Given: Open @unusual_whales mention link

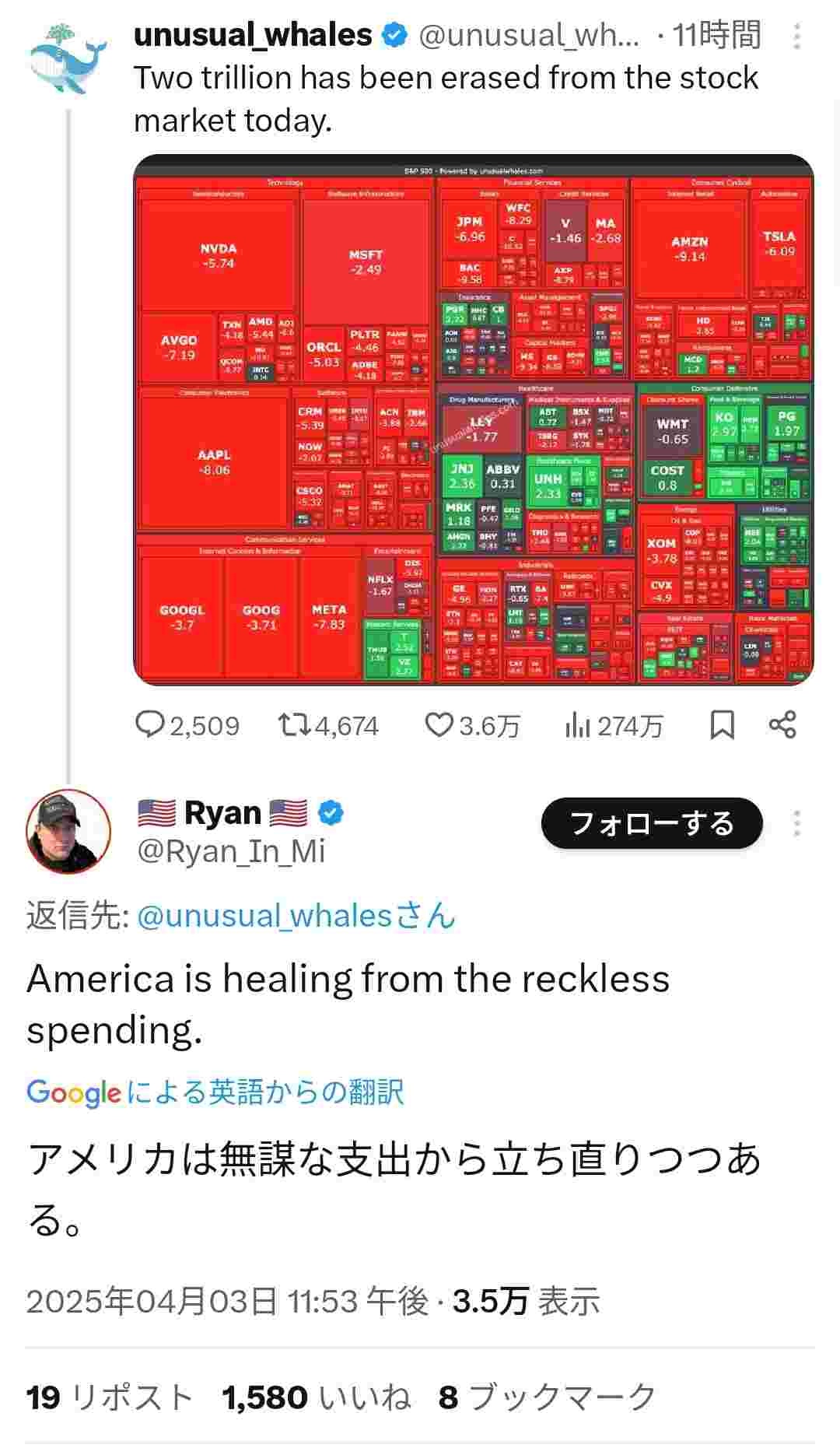Looking at the screenshot, I should [x=296, y=916].
